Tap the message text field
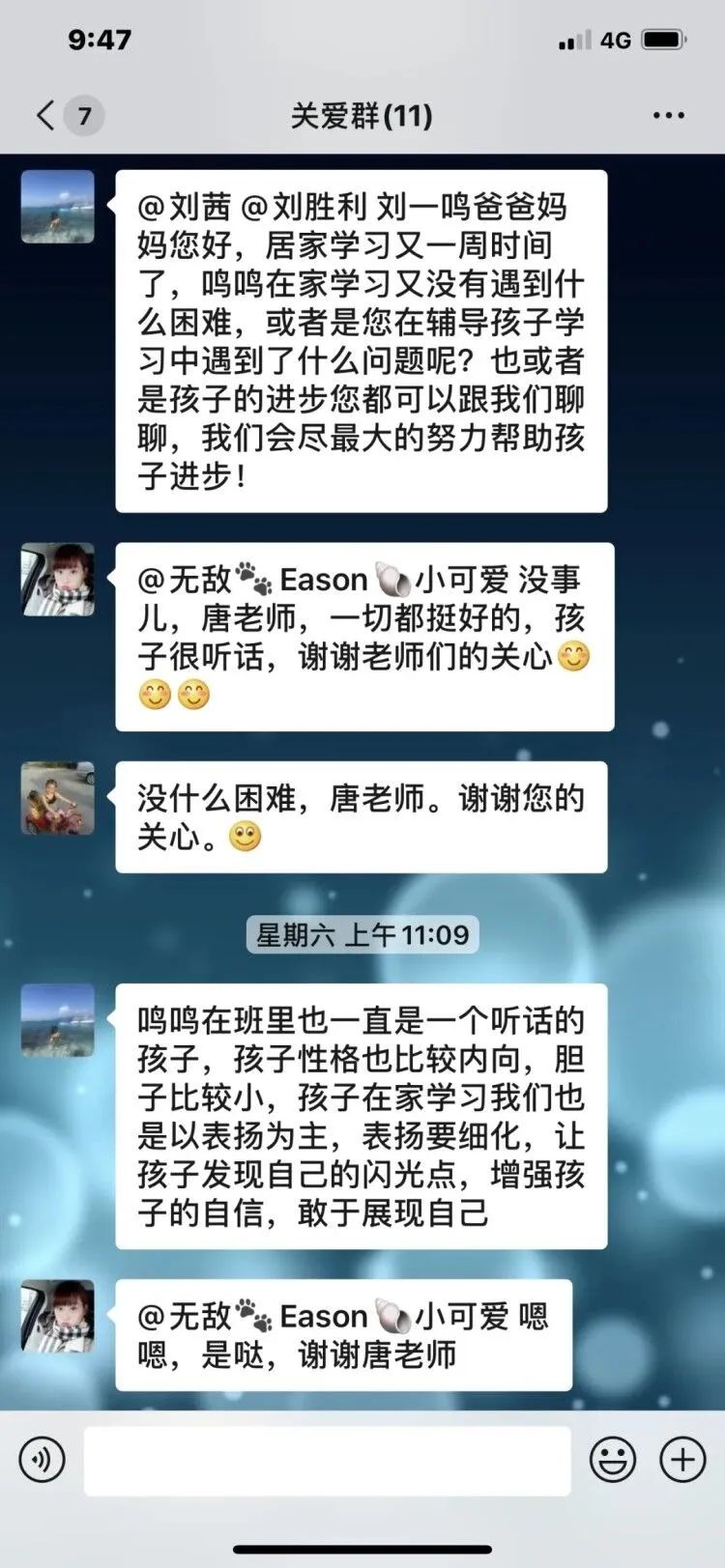 327,1460
